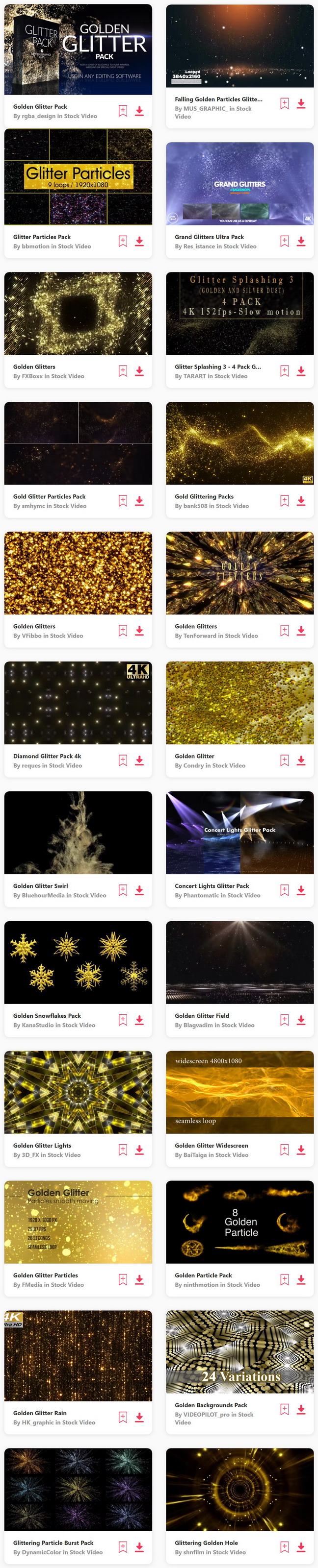Download Diamond Glitter Pack 4k
This screenshot has height=1568, width=318.
tap(139, 760)
